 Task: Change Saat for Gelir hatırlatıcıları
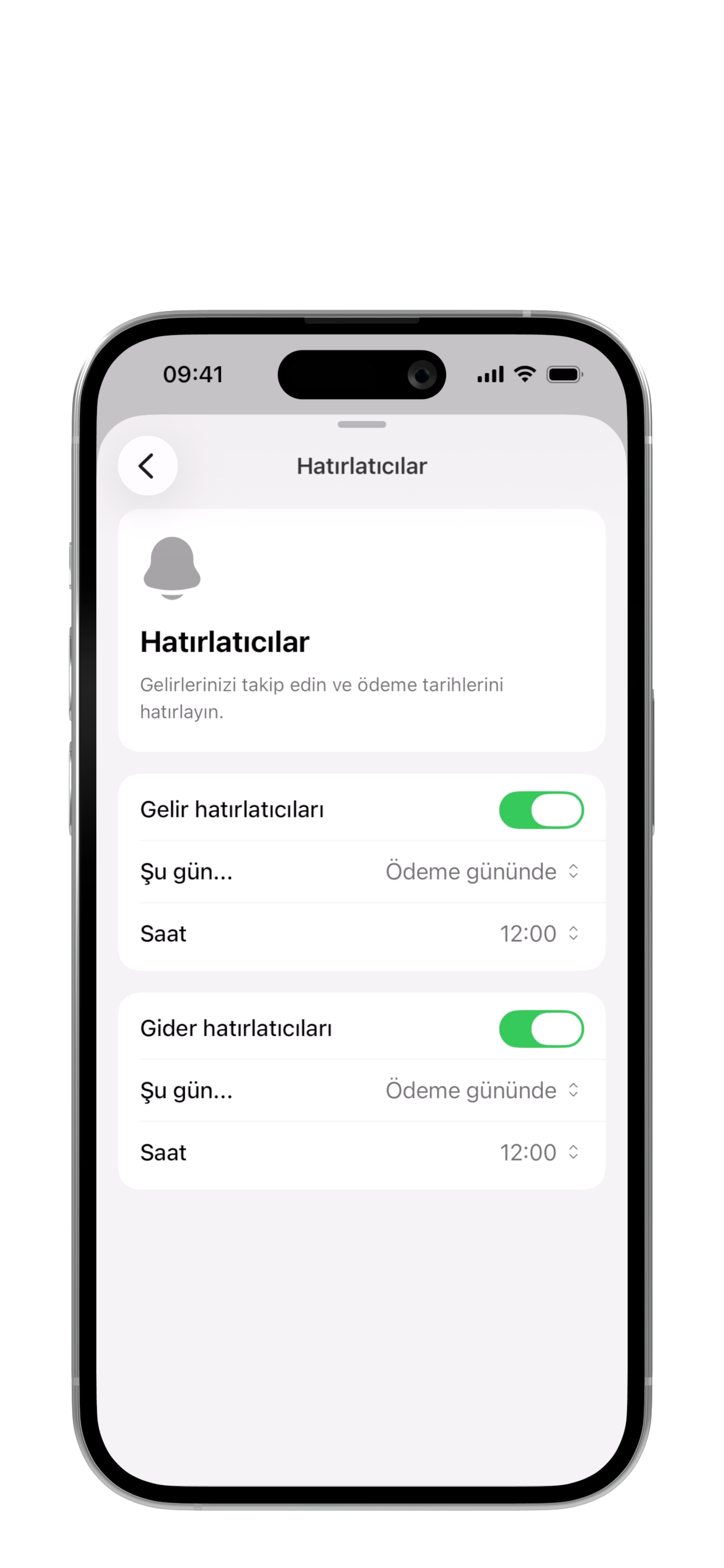click(x=539, y=934)
